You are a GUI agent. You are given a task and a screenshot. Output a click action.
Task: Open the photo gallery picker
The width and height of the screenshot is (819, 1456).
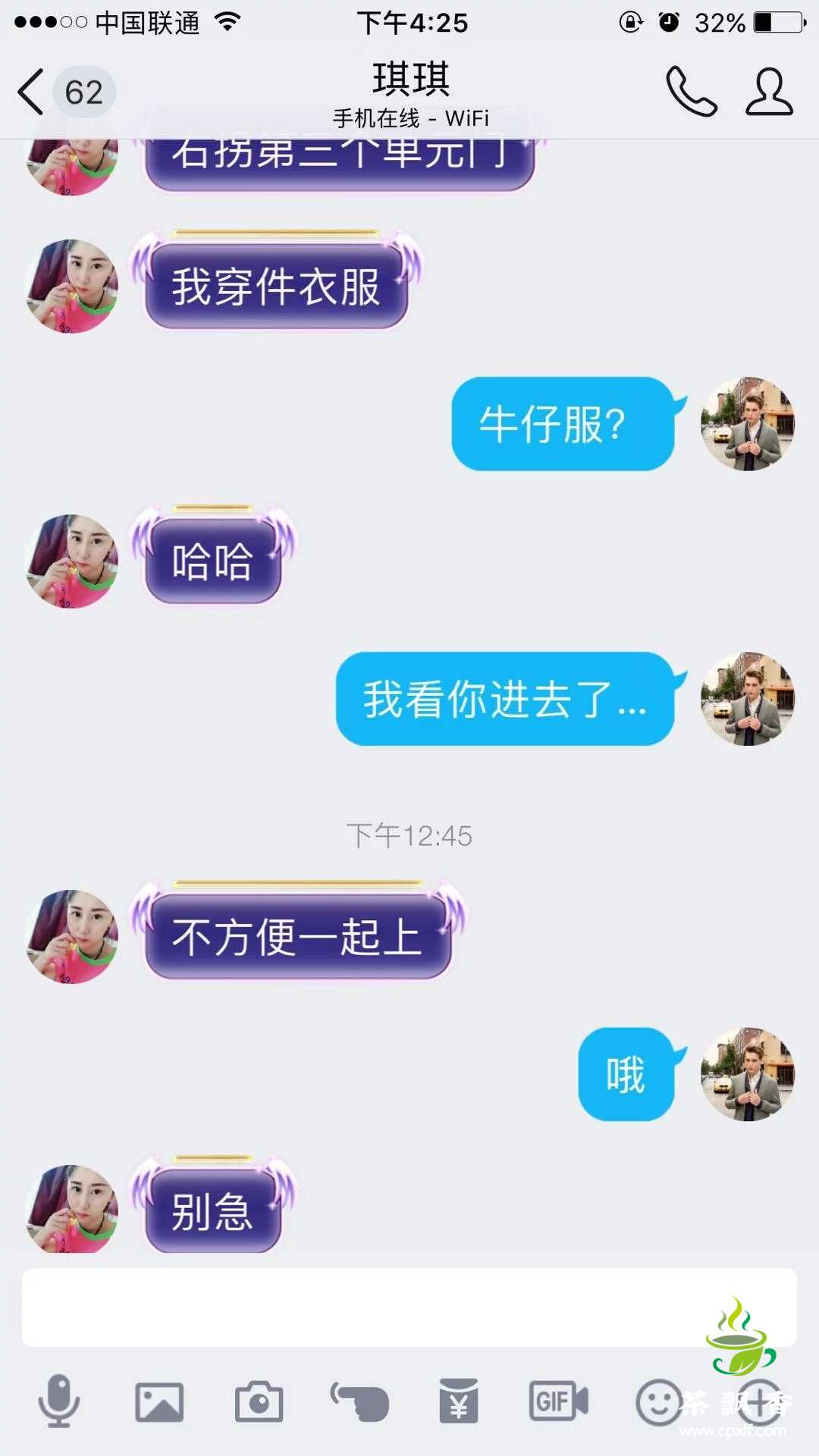(x=159, y=1402)
